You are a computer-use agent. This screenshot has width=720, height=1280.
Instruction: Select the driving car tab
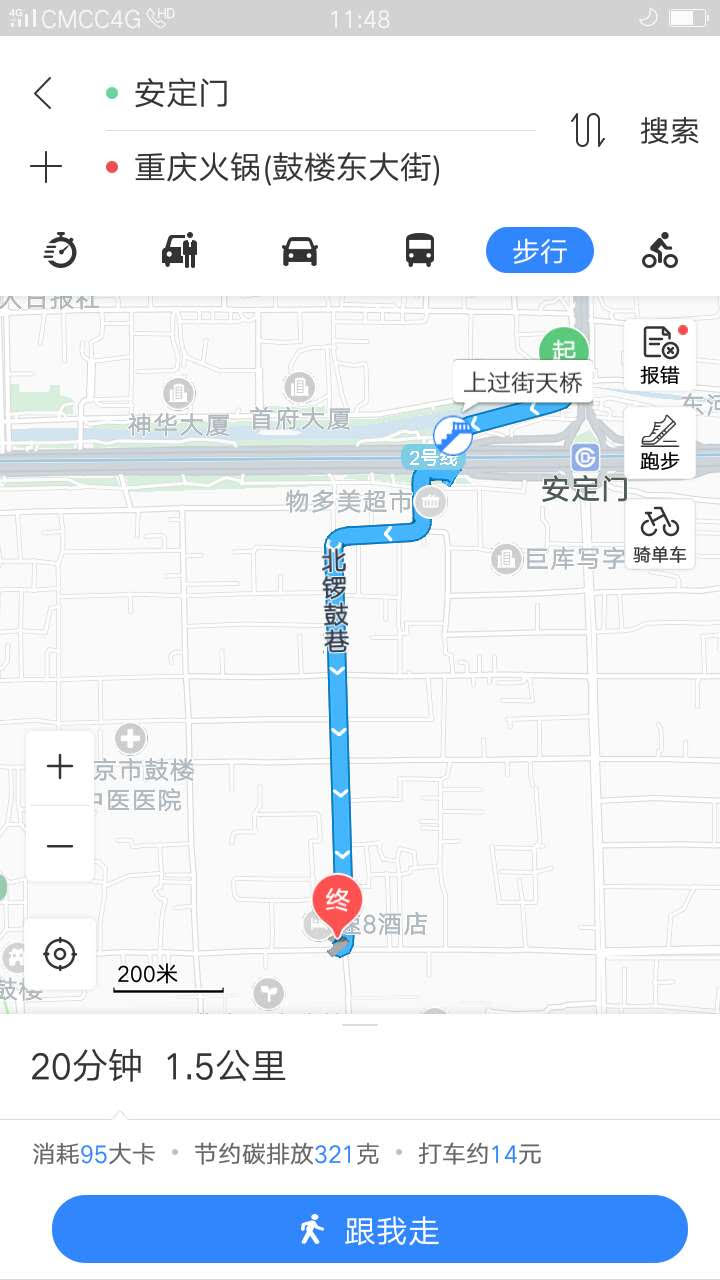(300, 250)
